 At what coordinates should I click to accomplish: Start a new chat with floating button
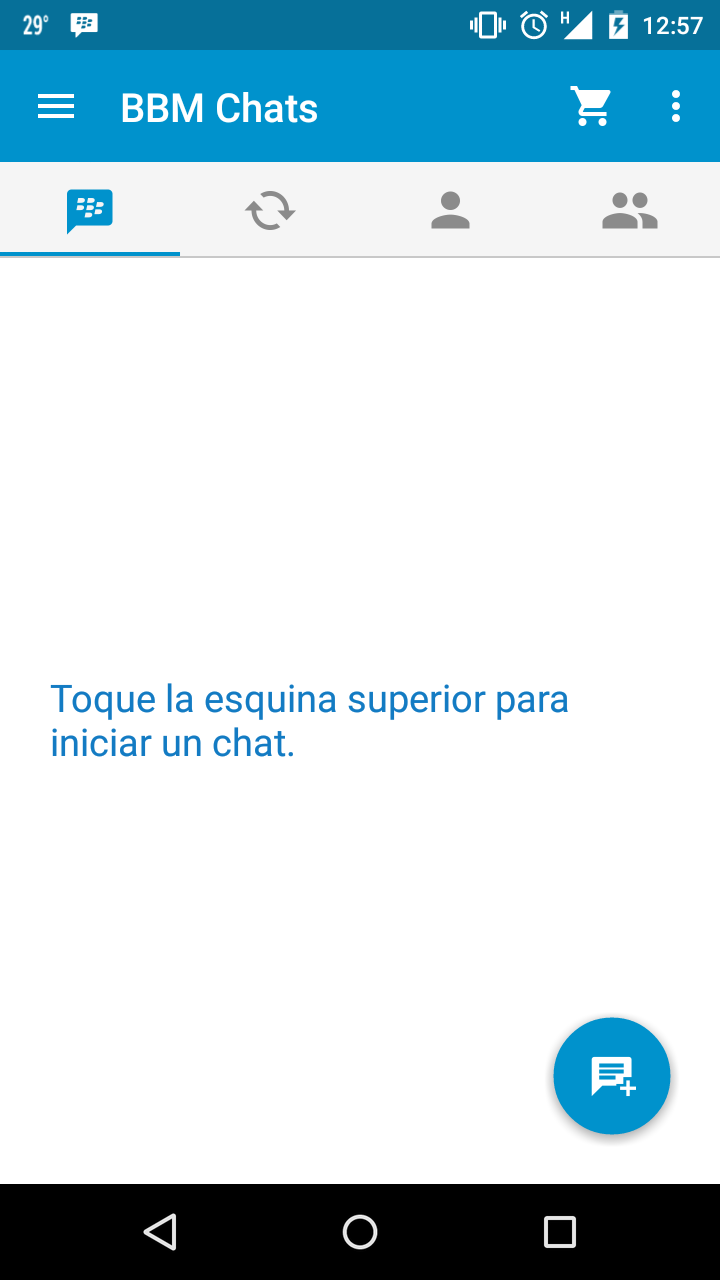click(611, 1076)
